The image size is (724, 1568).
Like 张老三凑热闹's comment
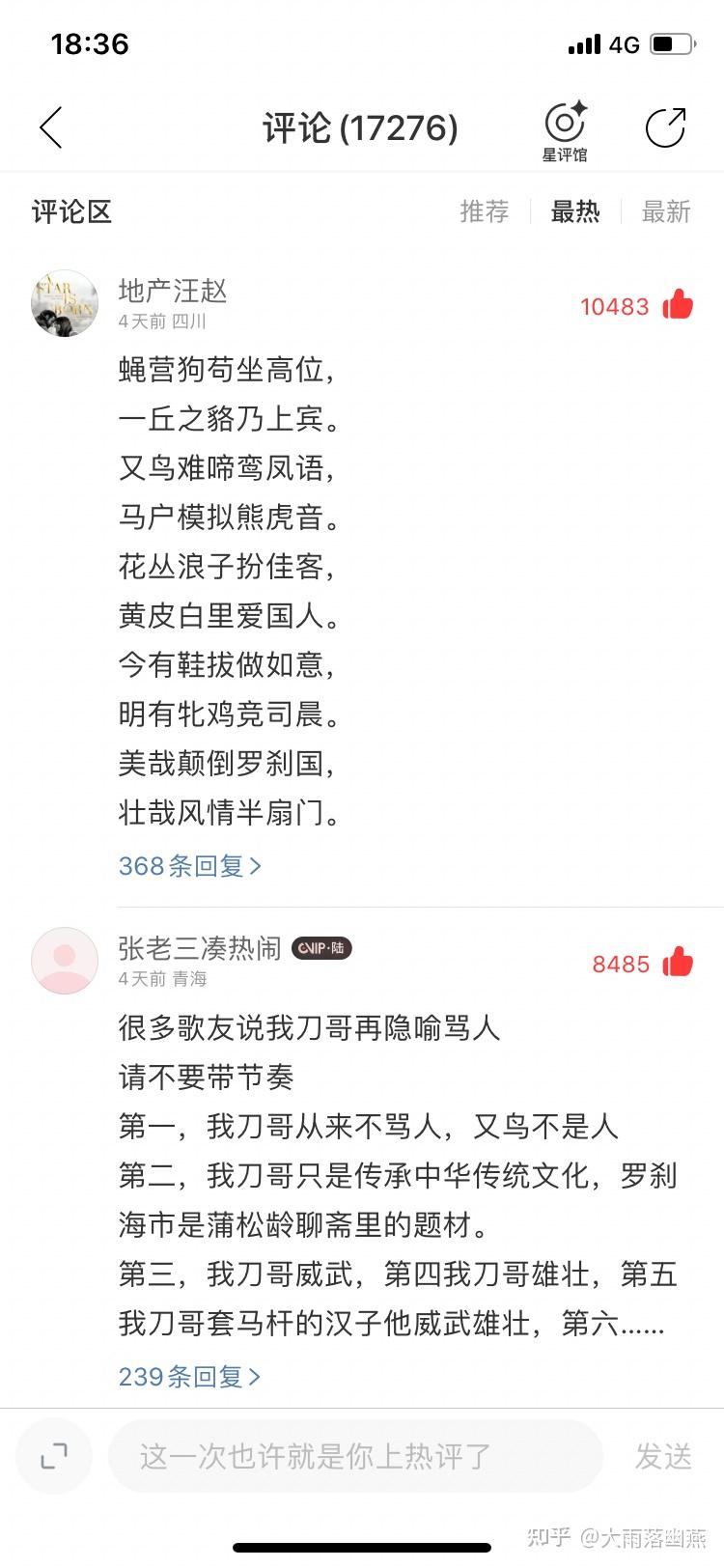tap(678, 963)
